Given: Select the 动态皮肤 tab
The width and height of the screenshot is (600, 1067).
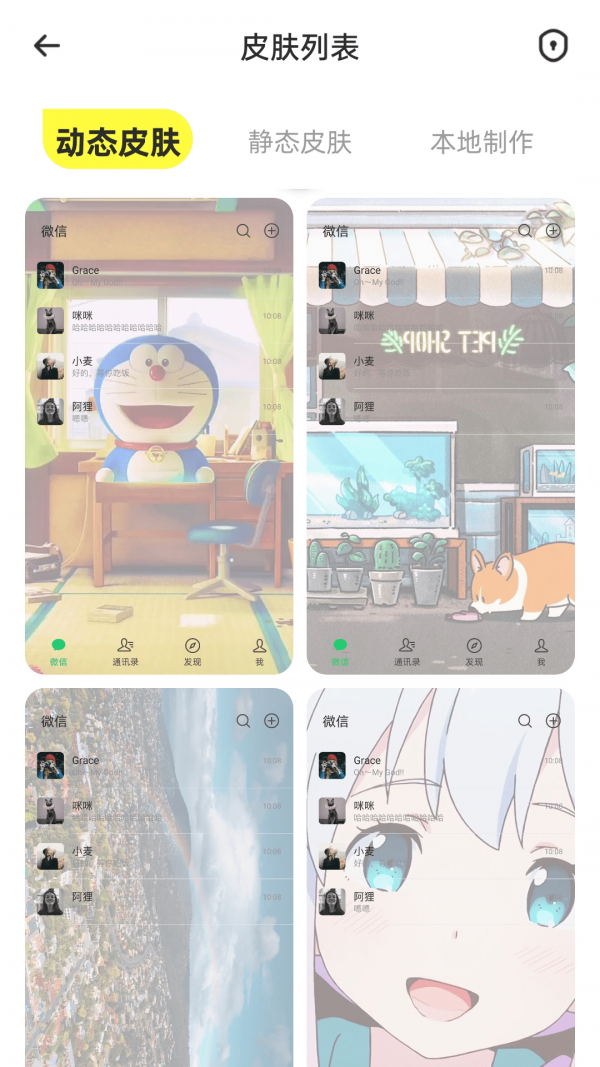Looking at the screenshot, I should (118, 142).
